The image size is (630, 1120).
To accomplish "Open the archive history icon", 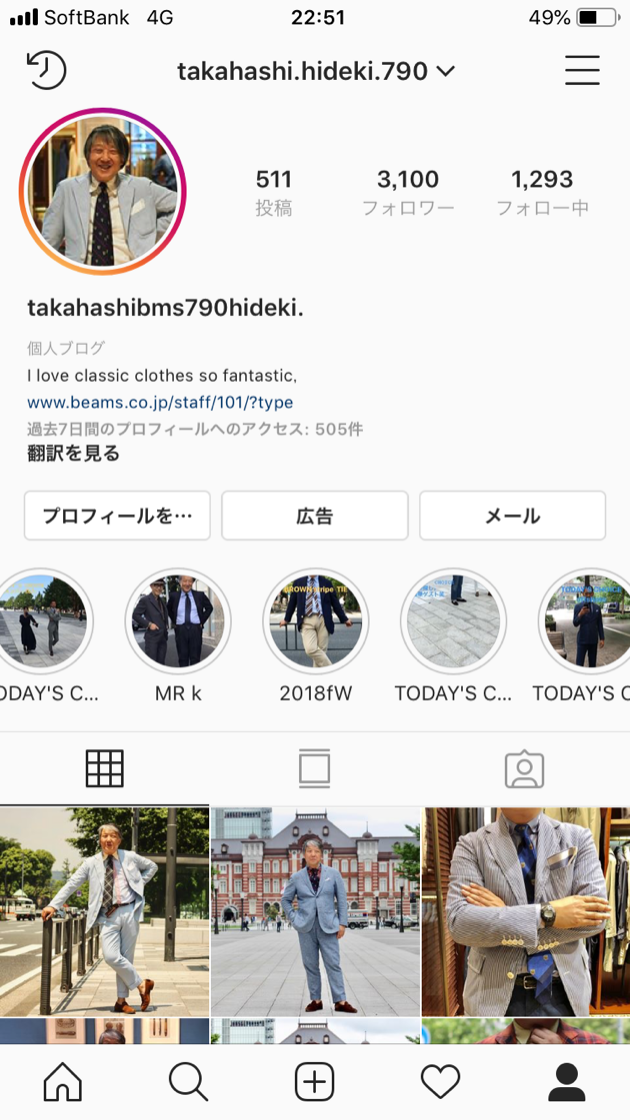I will point(46,70).
